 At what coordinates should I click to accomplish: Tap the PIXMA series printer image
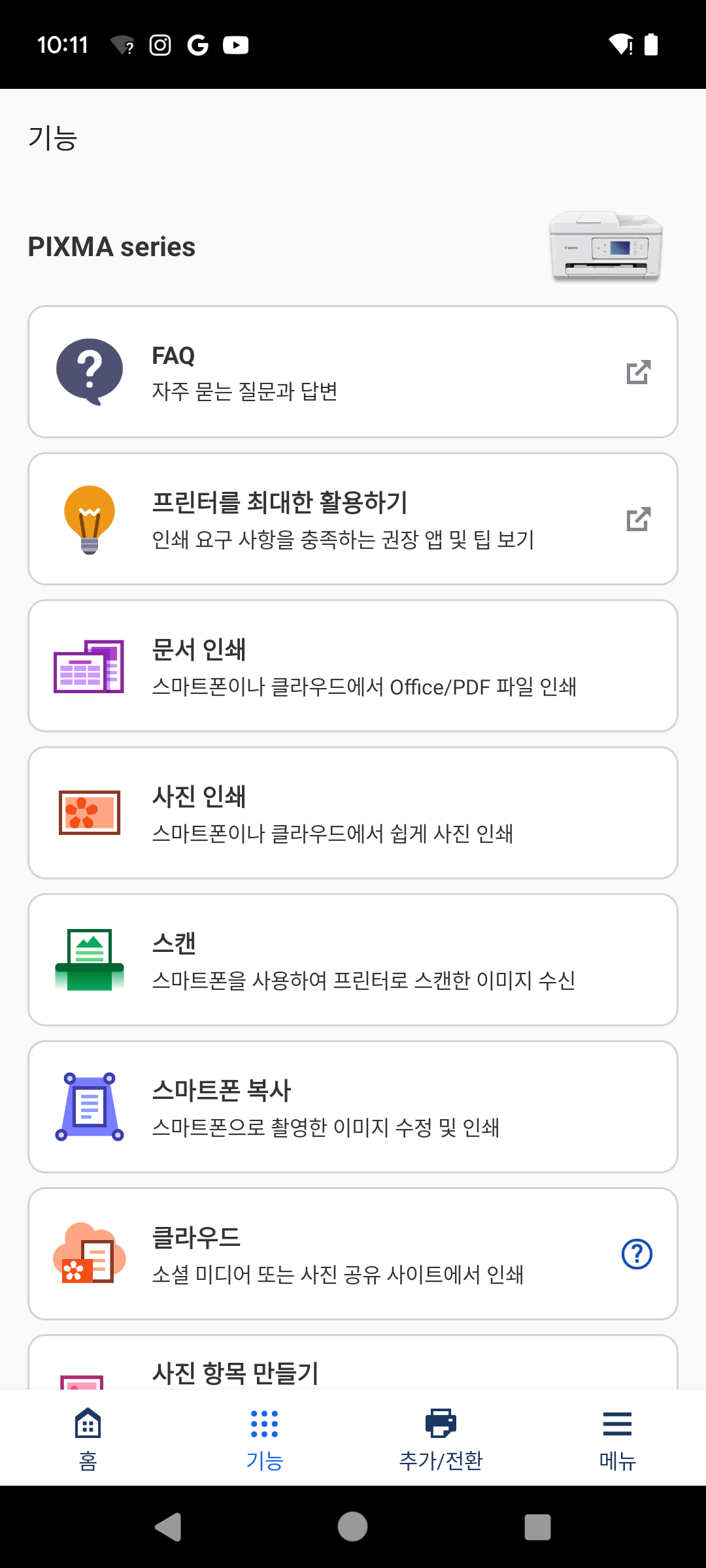606,246
